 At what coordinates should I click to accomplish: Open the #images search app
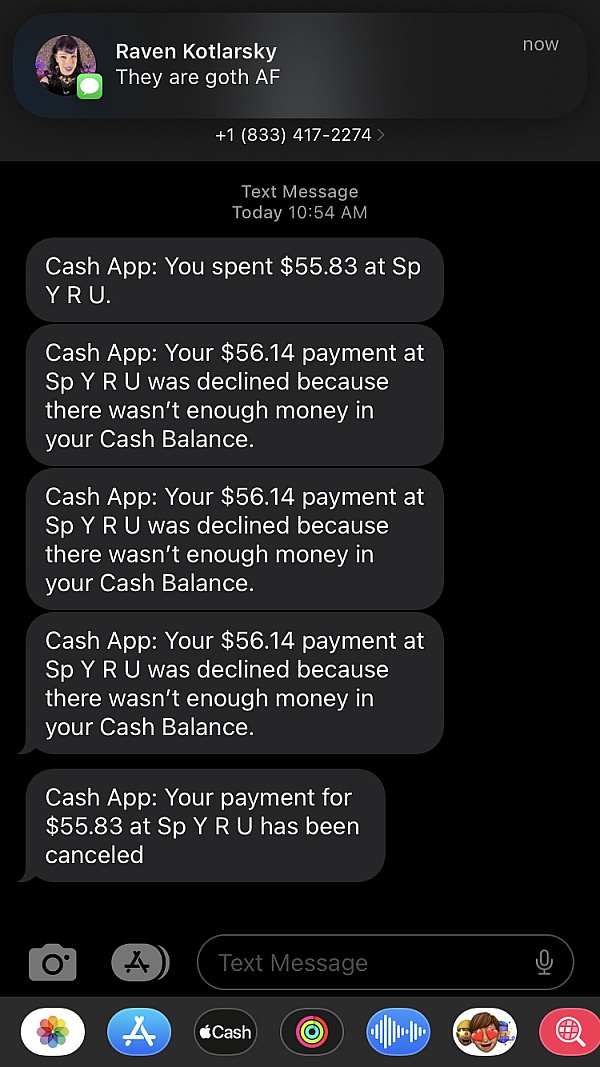tap(568, 1031)
